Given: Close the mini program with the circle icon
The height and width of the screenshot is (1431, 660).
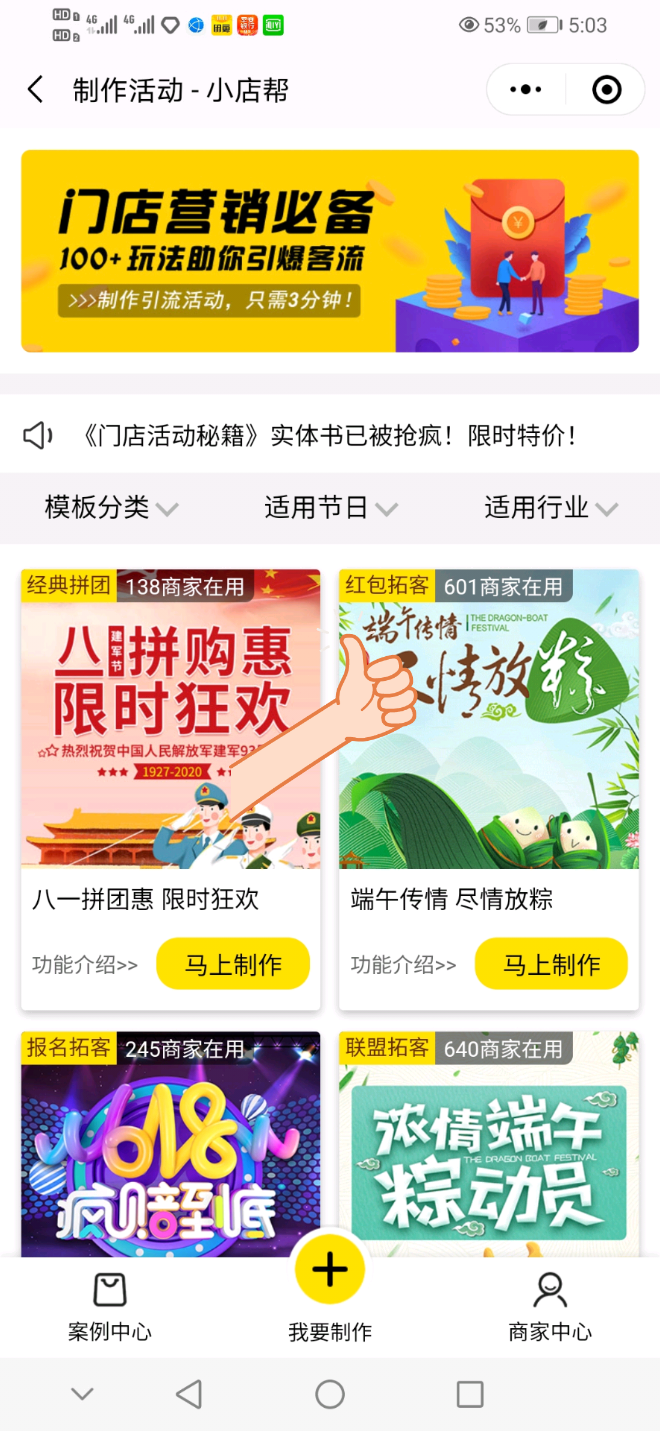Looking at the screenshot, I should click(x=606, y=90).
